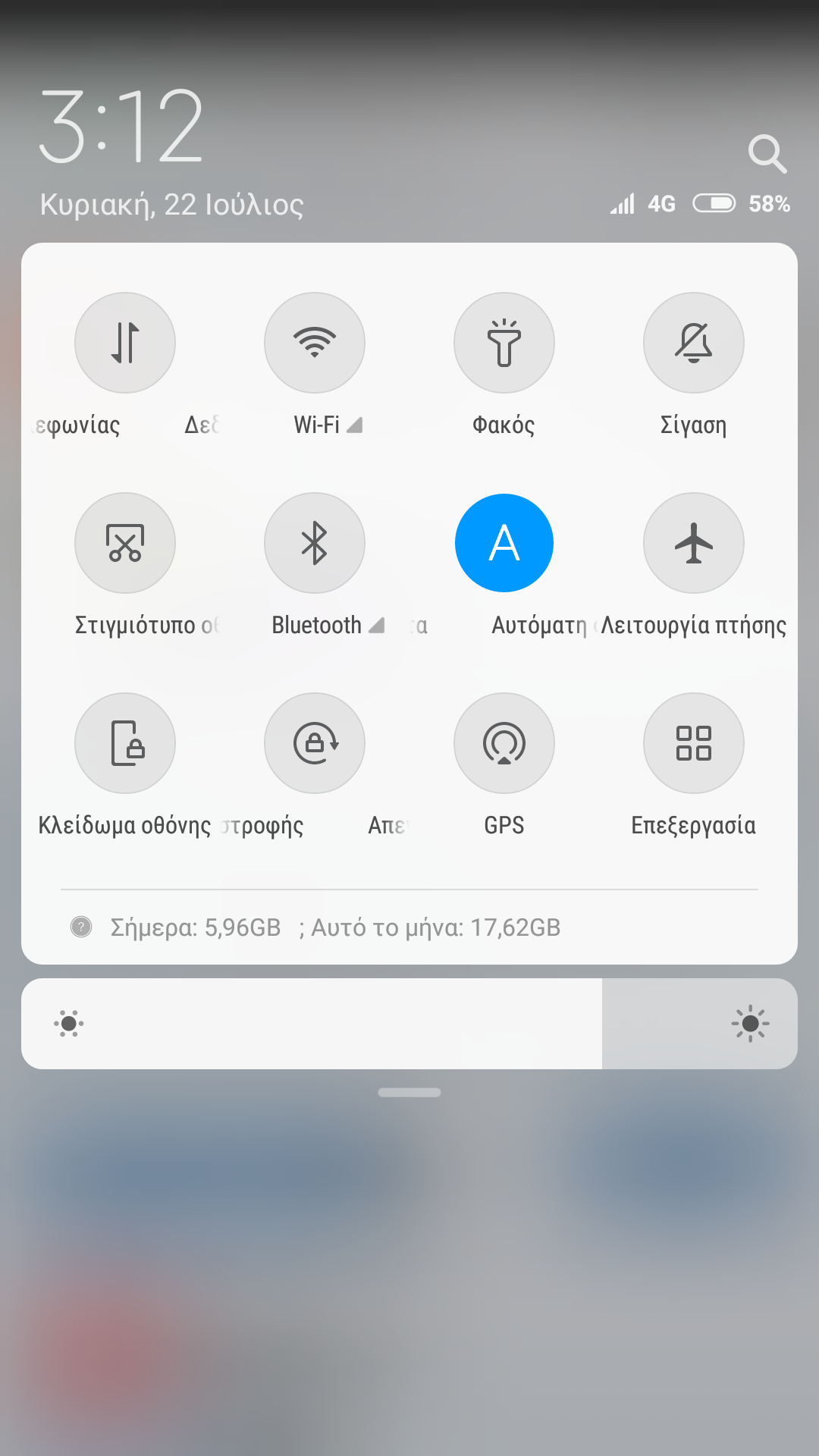Open the data usage info row

(334, 927)
